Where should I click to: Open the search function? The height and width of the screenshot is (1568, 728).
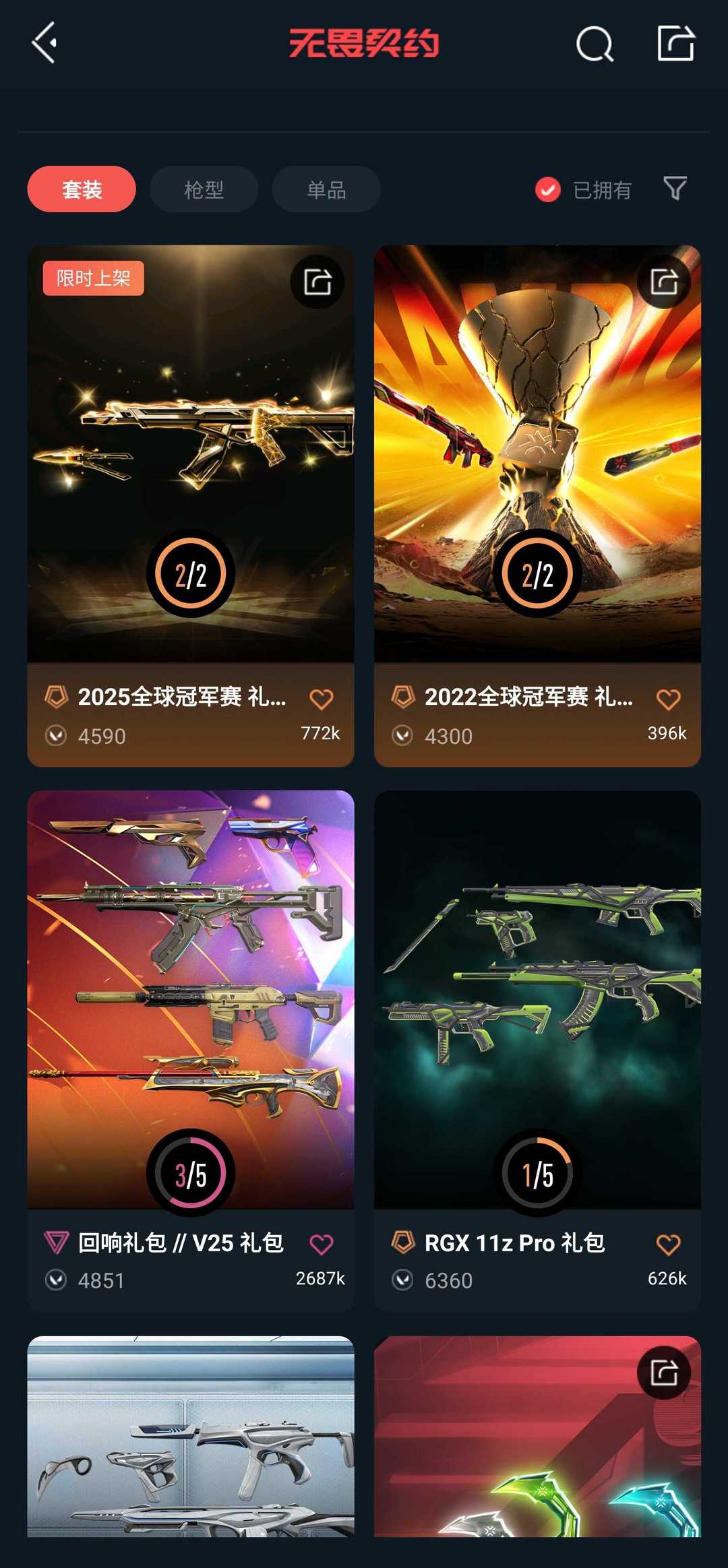click(595, 46)
